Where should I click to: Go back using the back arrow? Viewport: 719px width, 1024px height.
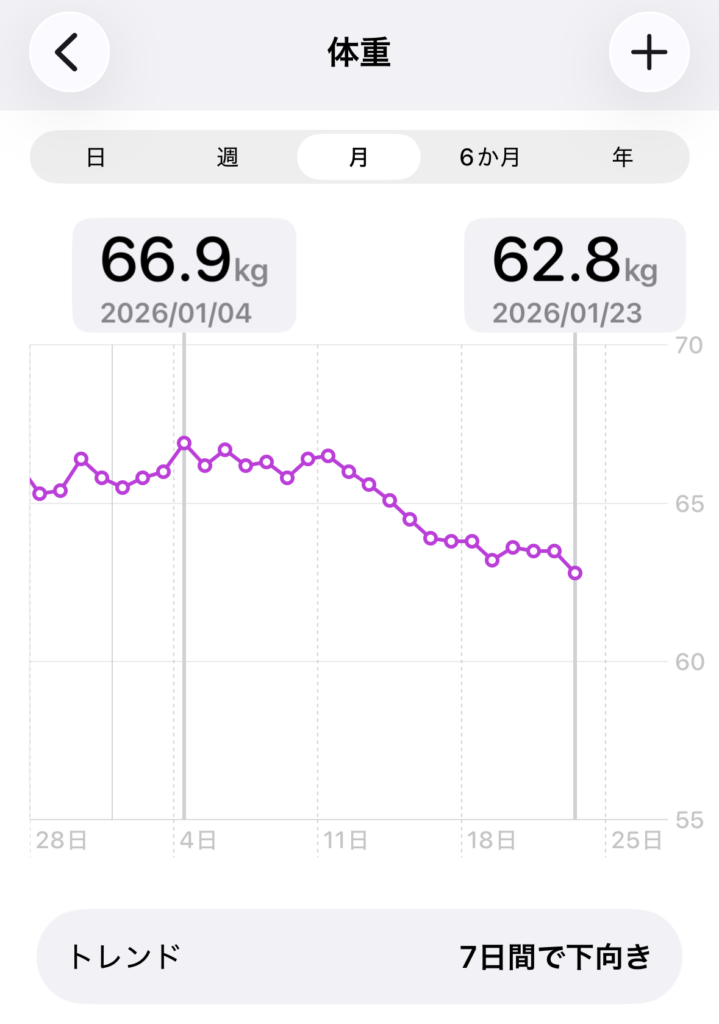pos(68,53)
